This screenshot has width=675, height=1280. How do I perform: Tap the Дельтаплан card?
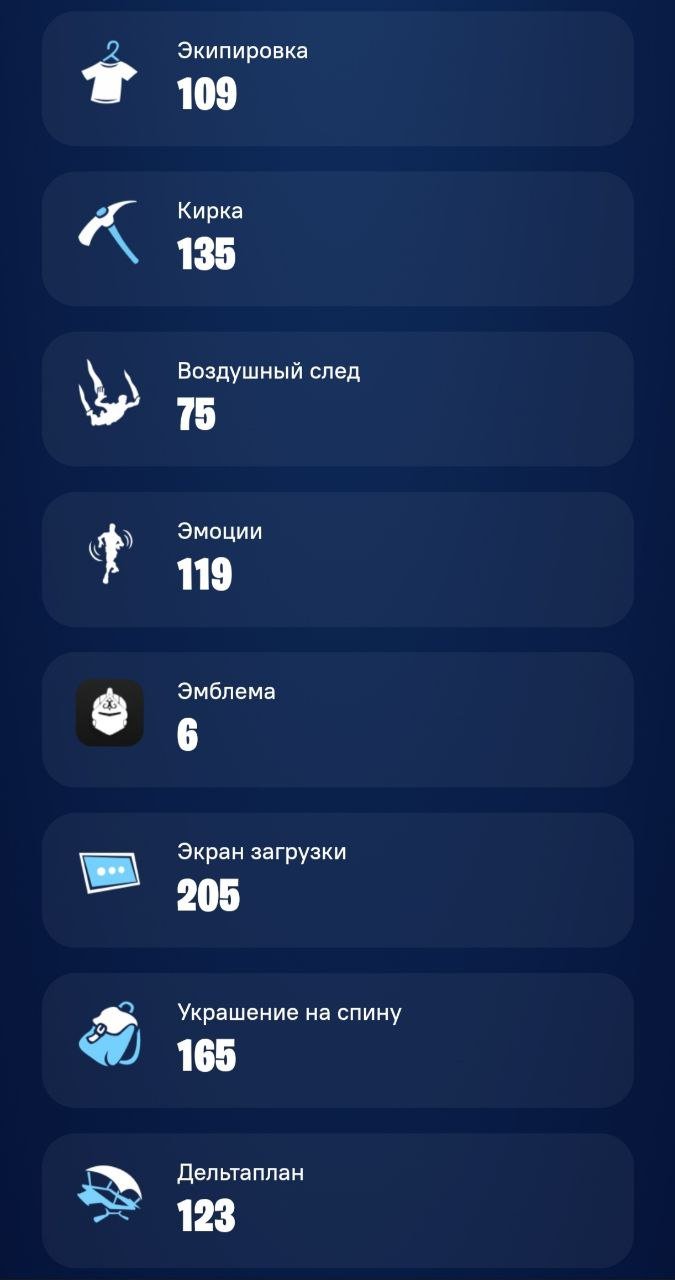coord(337,1199)
